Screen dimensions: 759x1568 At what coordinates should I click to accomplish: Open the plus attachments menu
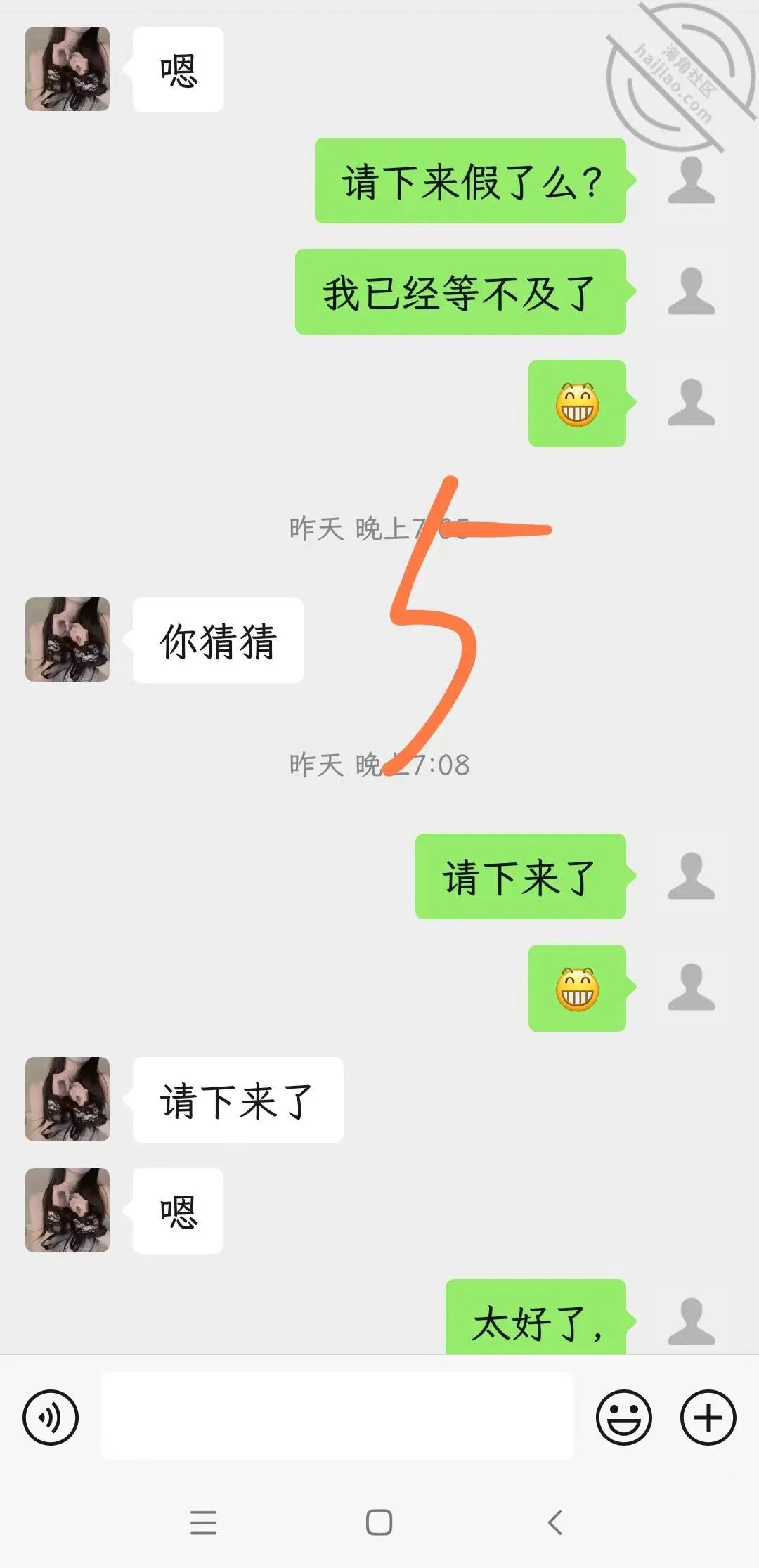point(708,1418)
